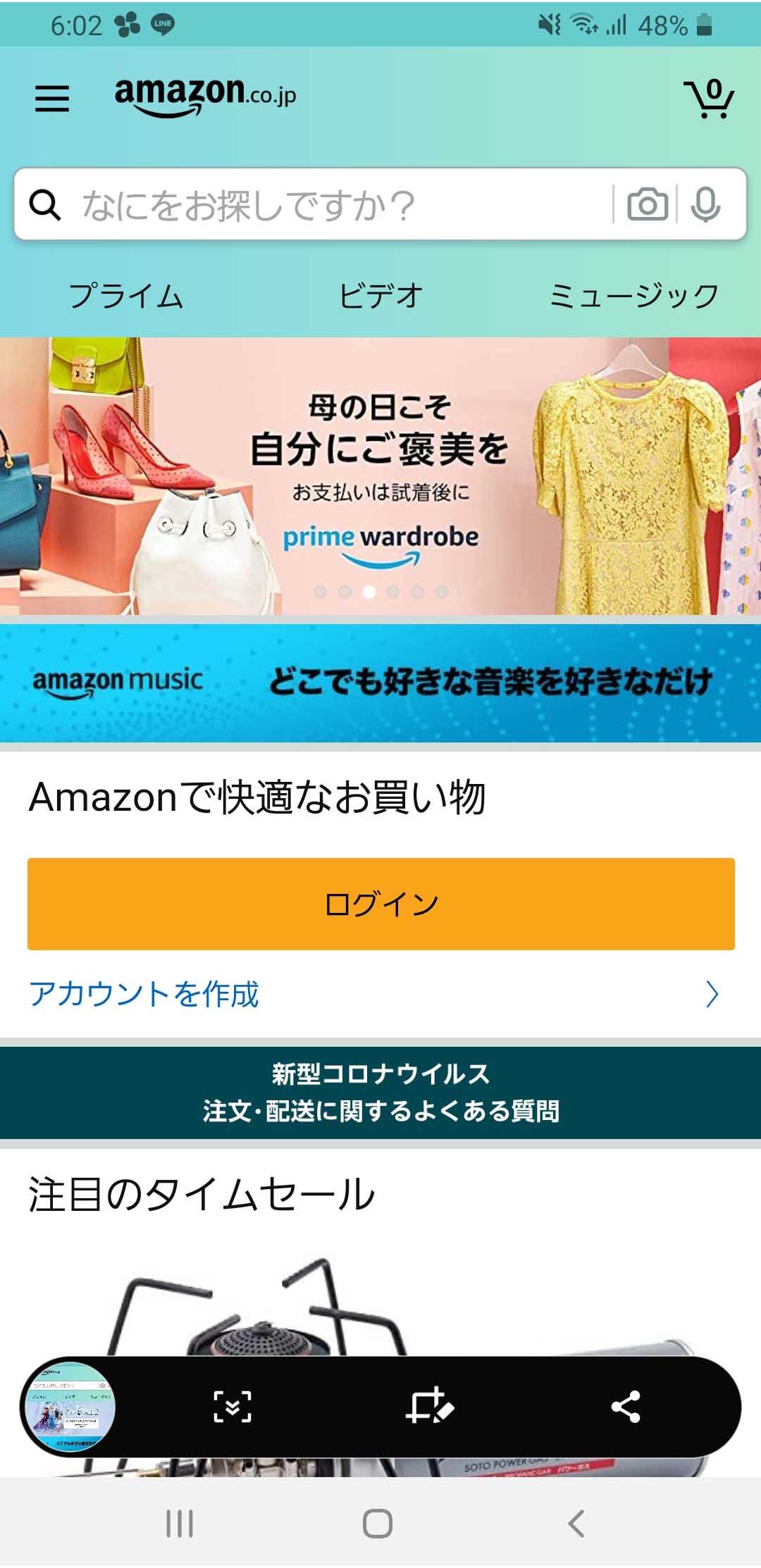761x1568 pixels.
Task: Go back with system back button
Action: point(576,1523)
